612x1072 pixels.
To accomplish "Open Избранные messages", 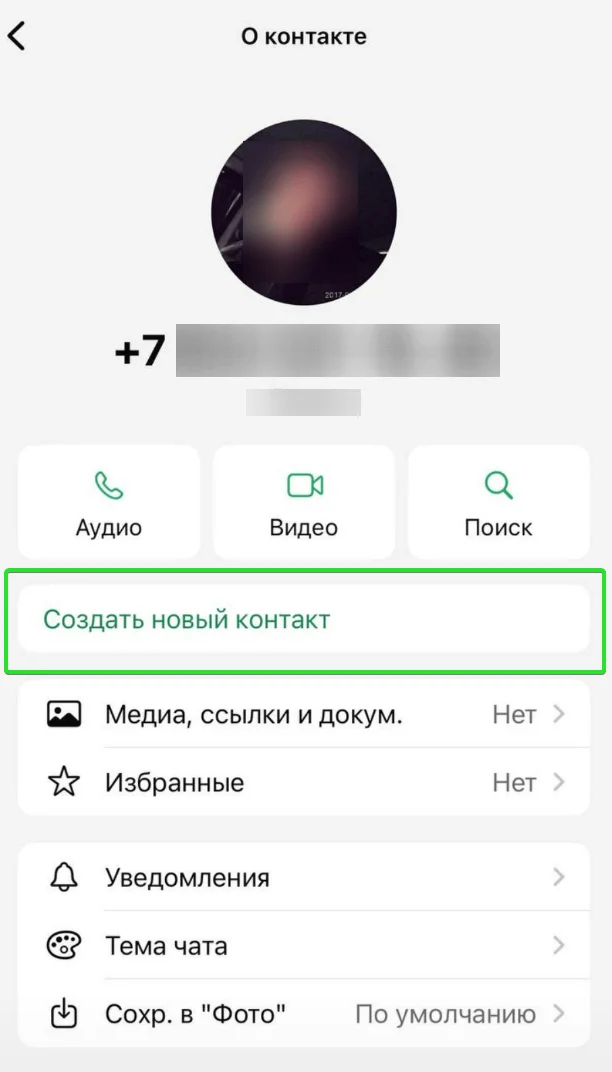I will point(304,782).
